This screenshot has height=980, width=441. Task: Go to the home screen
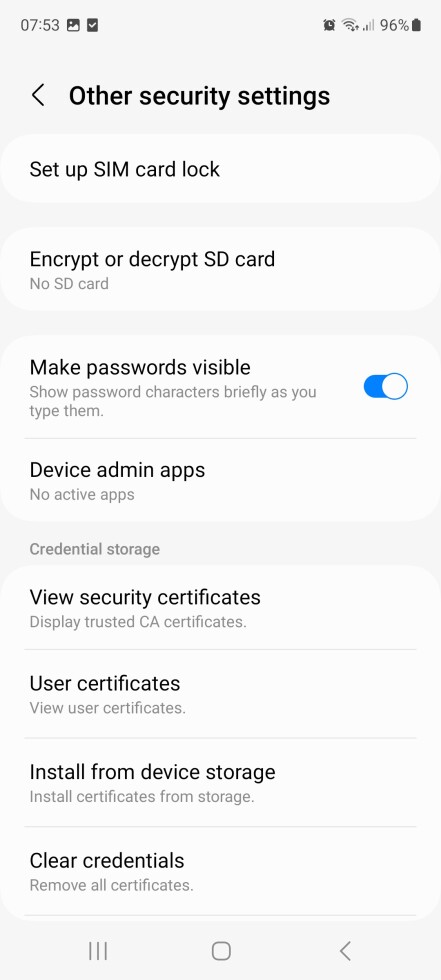click(221, 951)
